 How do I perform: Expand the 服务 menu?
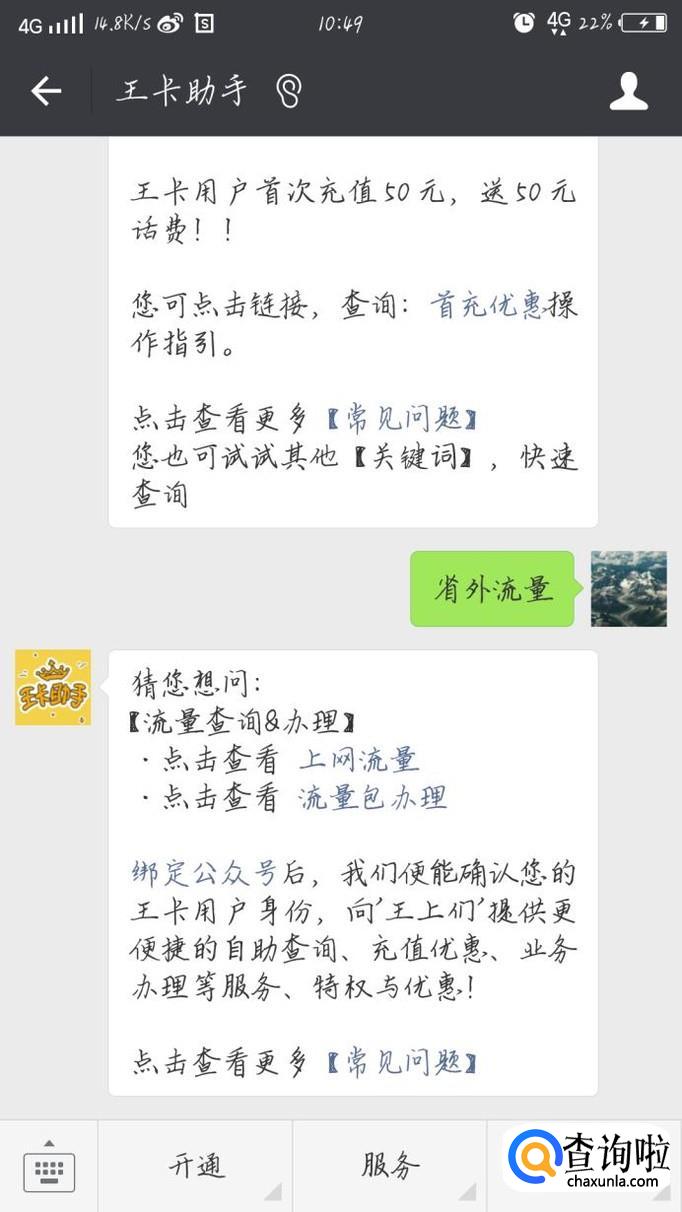tap(390, 1166)
